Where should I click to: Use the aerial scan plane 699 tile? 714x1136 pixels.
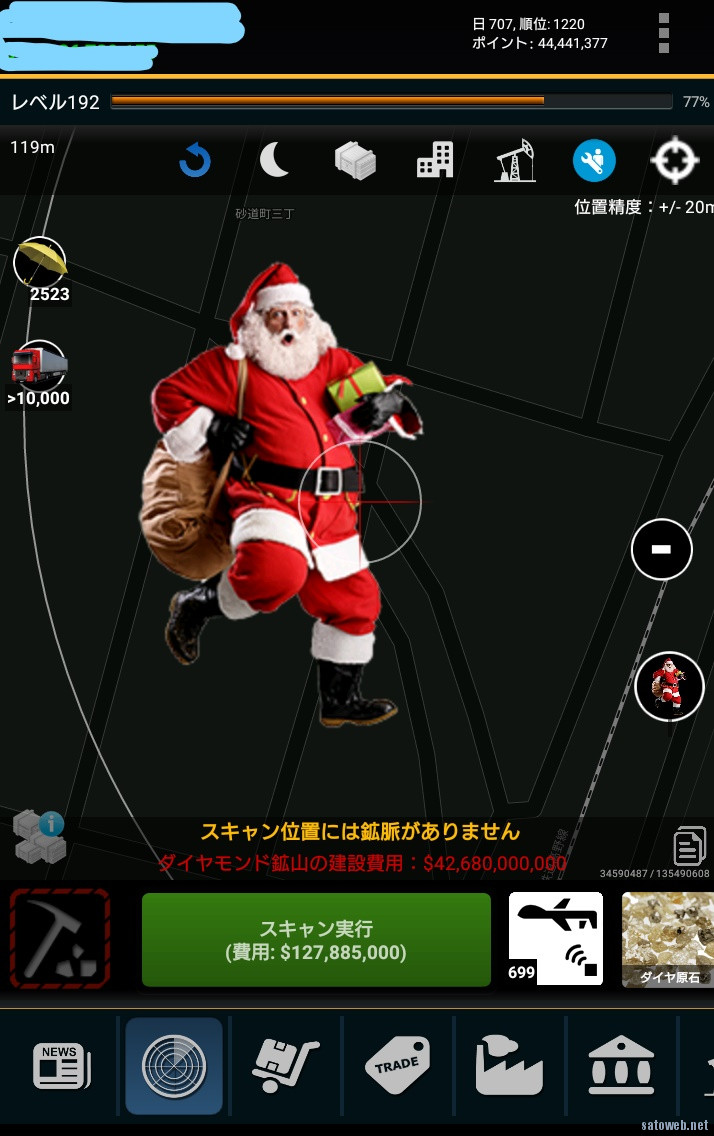[x=555, y=939]
